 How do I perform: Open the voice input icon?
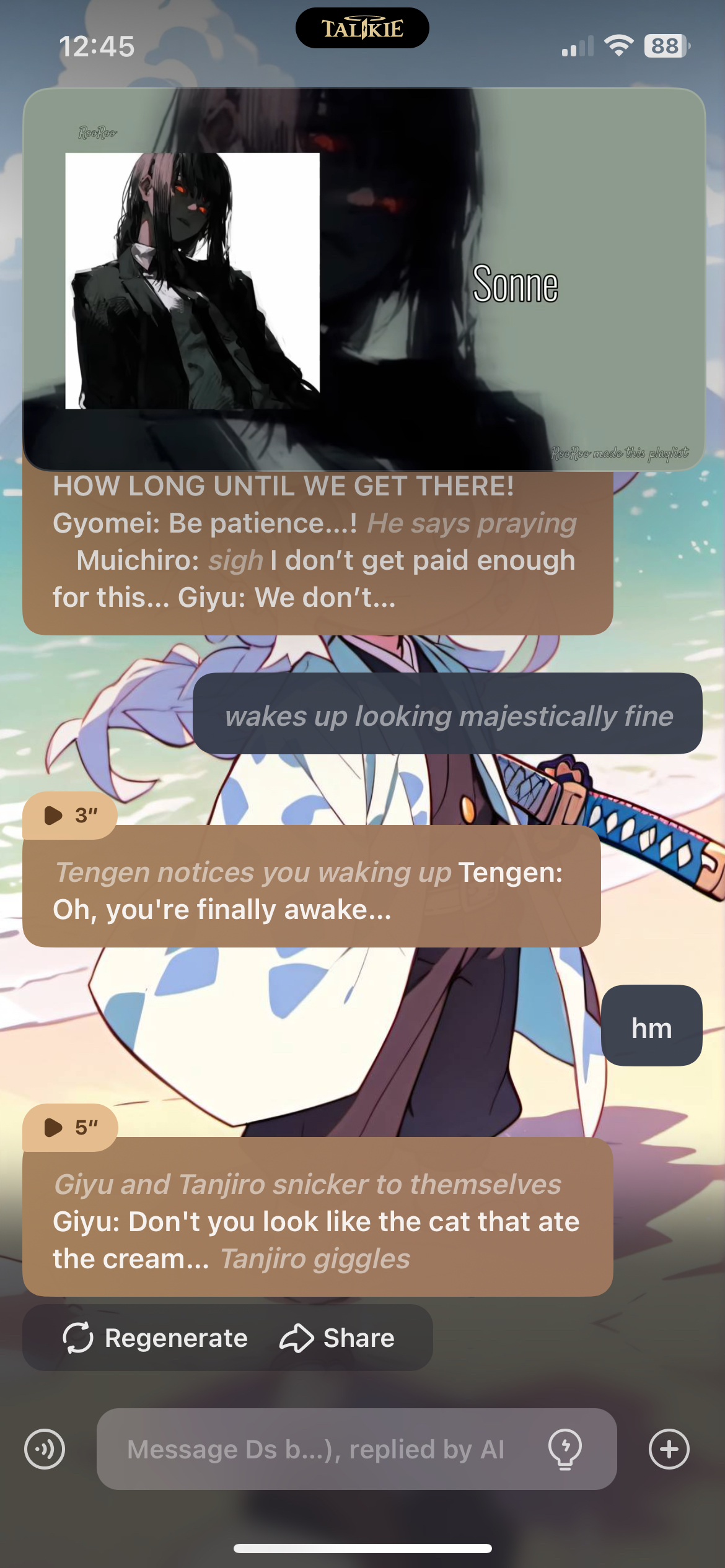pos(45,1449)
